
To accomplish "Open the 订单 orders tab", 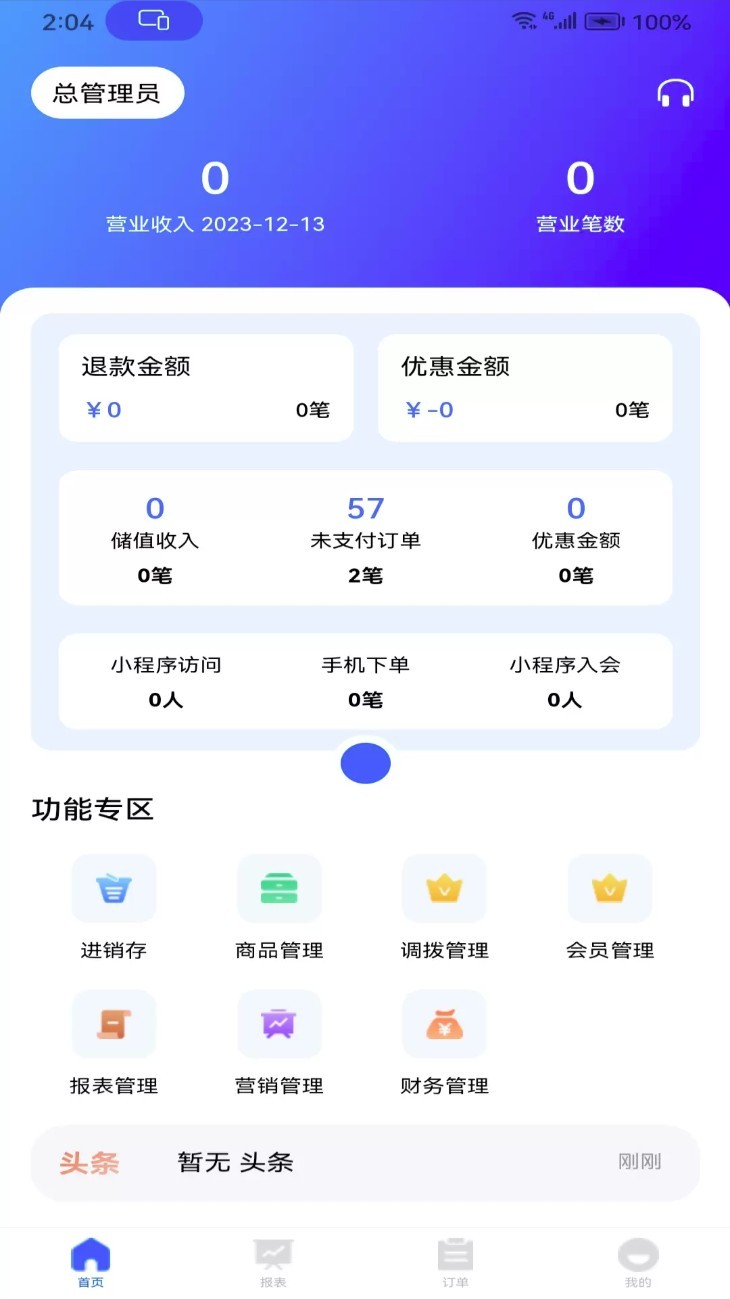I will 456,1262.
